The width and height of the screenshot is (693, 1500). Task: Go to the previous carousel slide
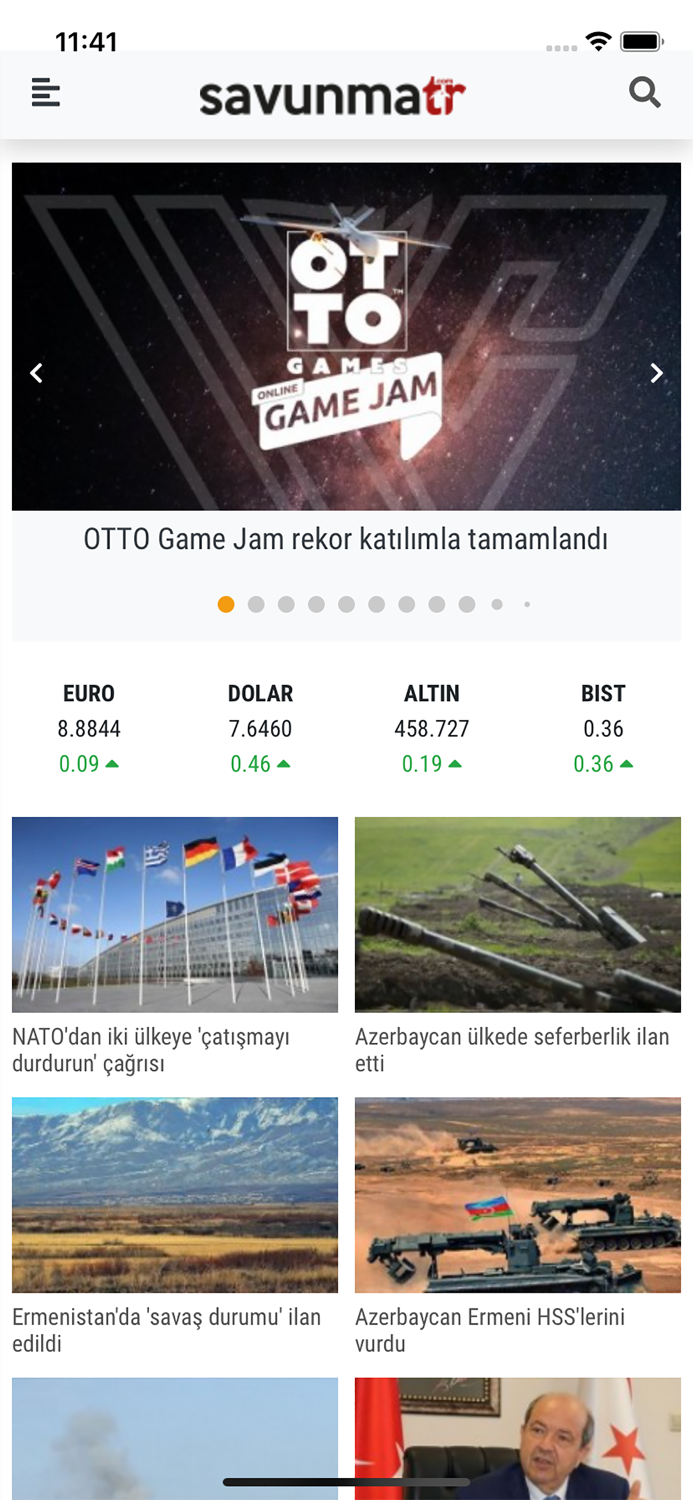[37, 373]
